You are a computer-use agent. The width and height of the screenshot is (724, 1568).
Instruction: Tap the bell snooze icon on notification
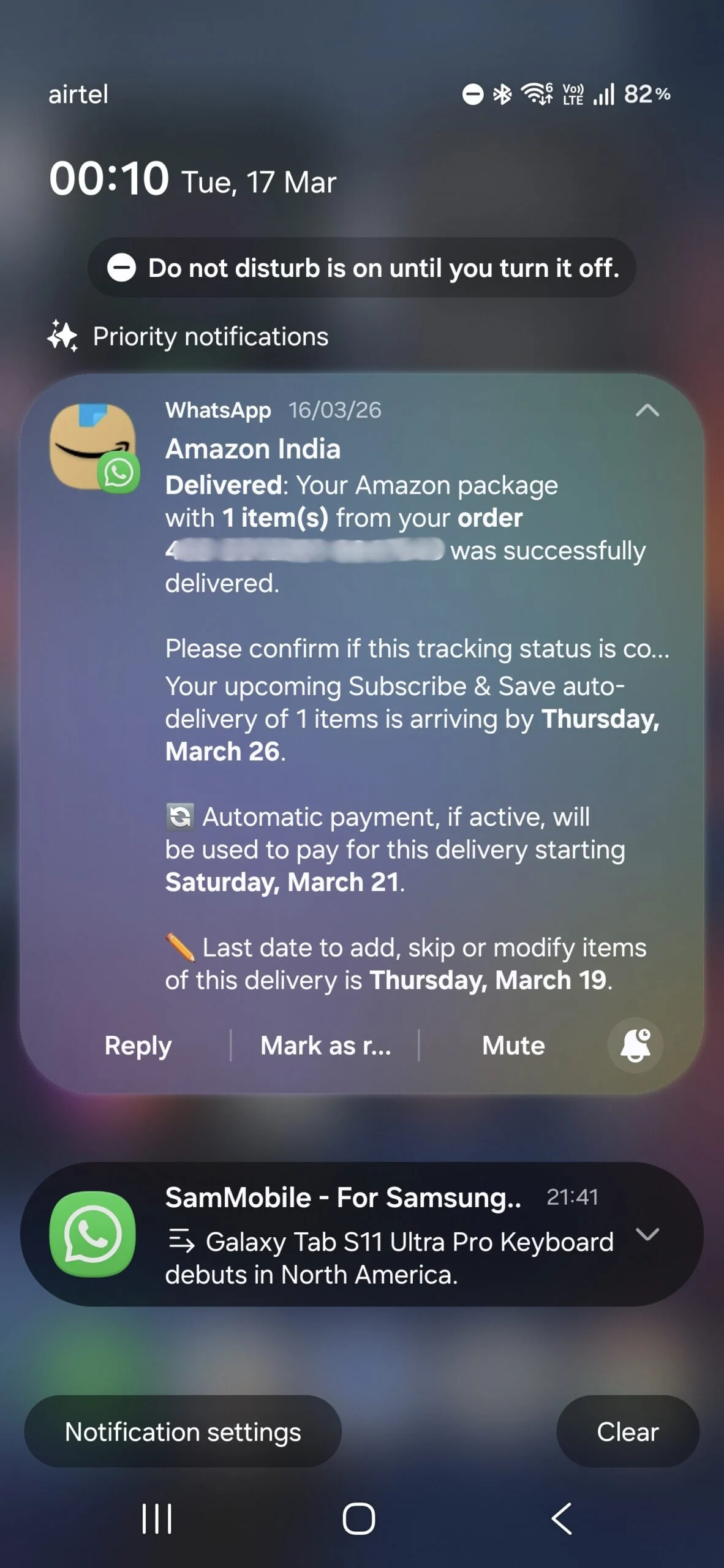pos(635,1046)
